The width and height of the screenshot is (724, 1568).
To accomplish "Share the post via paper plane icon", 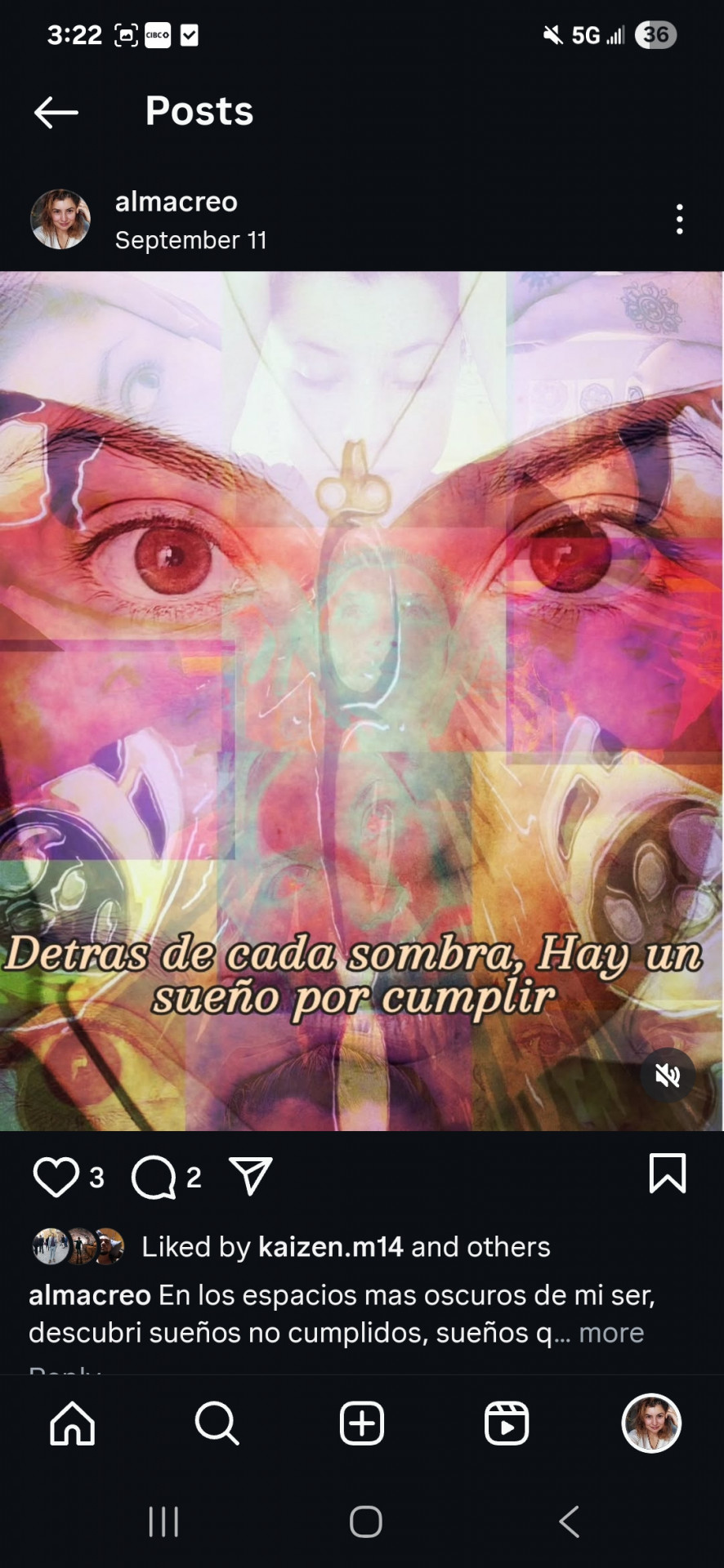I will [251, 1177].
